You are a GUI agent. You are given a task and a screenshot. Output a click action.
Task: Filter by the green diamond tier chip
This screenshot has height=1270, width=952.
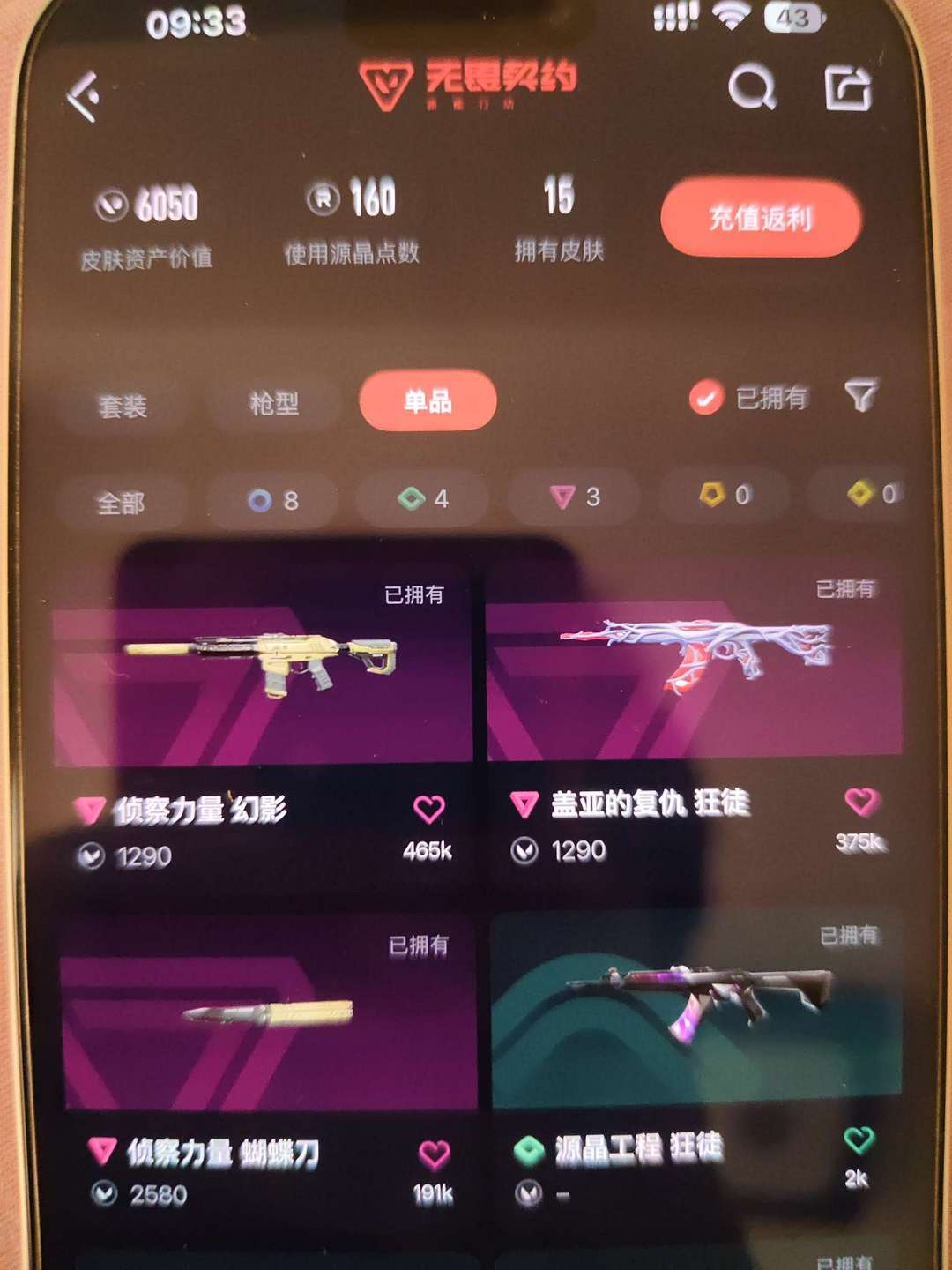tap(423, 498)
